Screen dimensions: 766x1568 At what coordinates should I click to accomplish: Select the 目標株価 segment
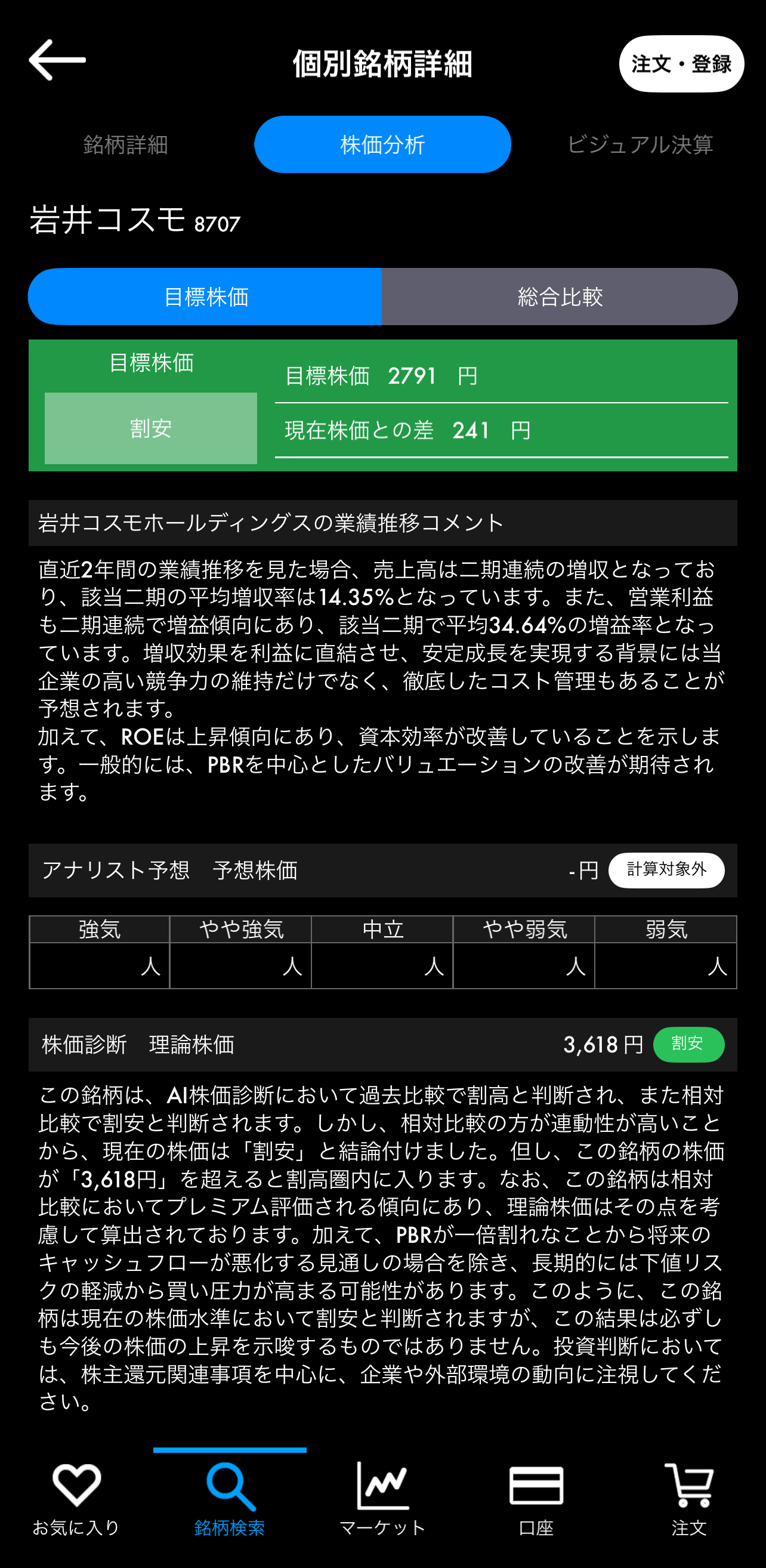click(206, 297)
